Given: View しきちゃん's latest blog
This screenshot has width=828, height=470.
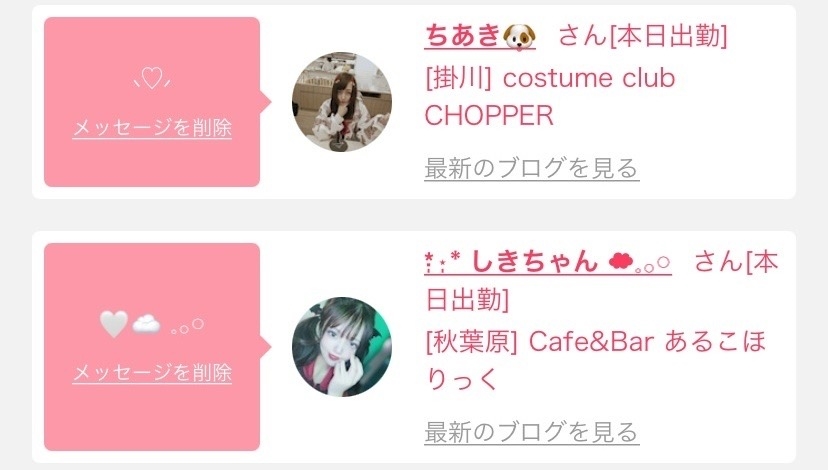Looking at the screenshot, I should pos(531,432).
